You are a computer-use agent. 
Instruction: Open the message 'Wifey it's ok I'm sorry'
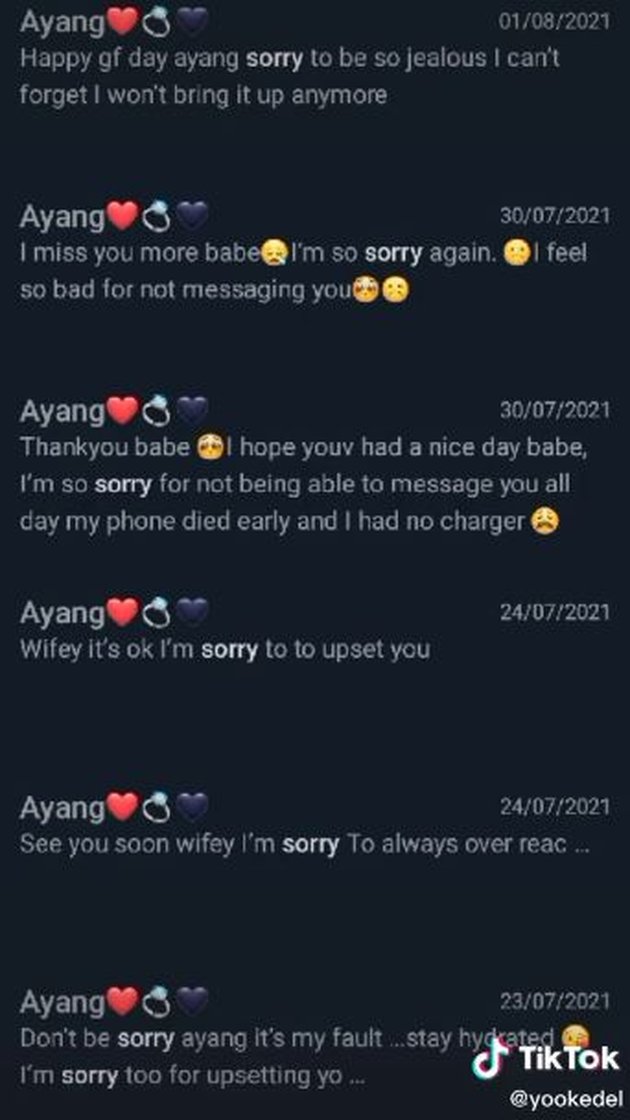pyautogui.click(x=225, y=649)
